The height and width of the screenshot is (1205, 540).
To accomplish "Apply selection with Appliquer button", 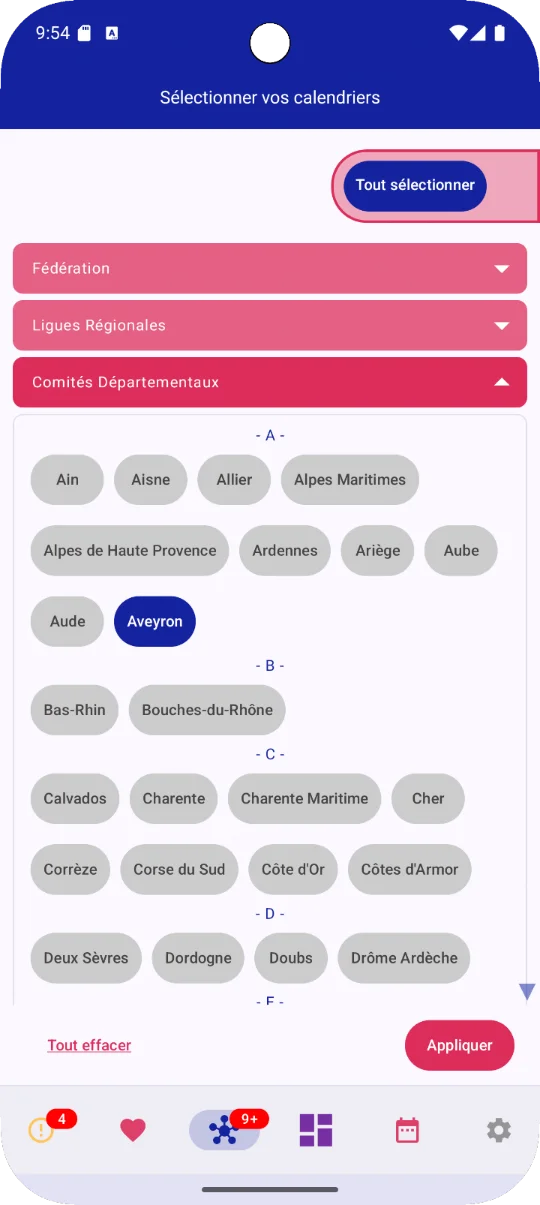I will click(x=460, y=1045).
